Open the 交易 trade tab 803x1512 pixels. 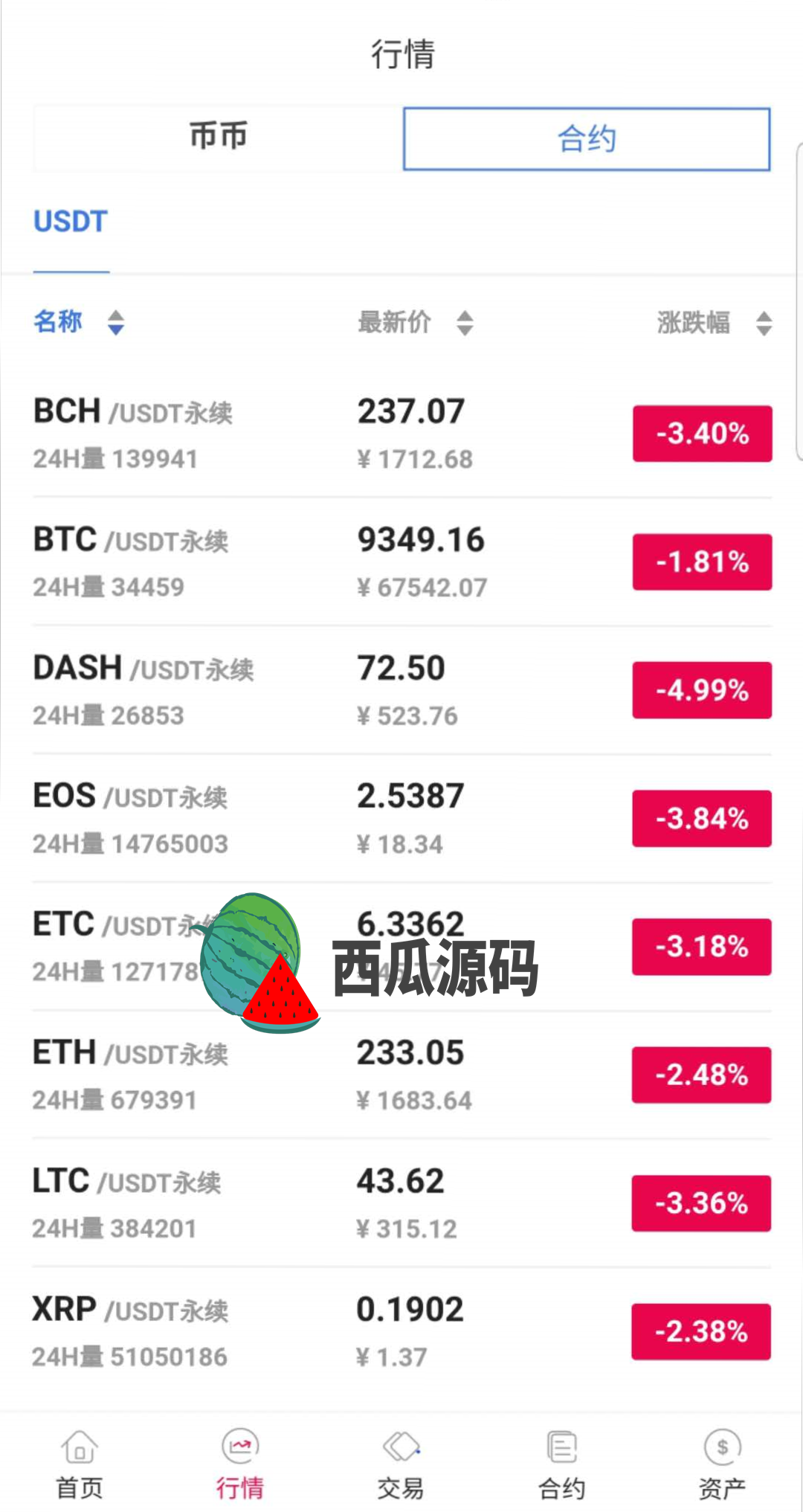(x=401, y=1464)
